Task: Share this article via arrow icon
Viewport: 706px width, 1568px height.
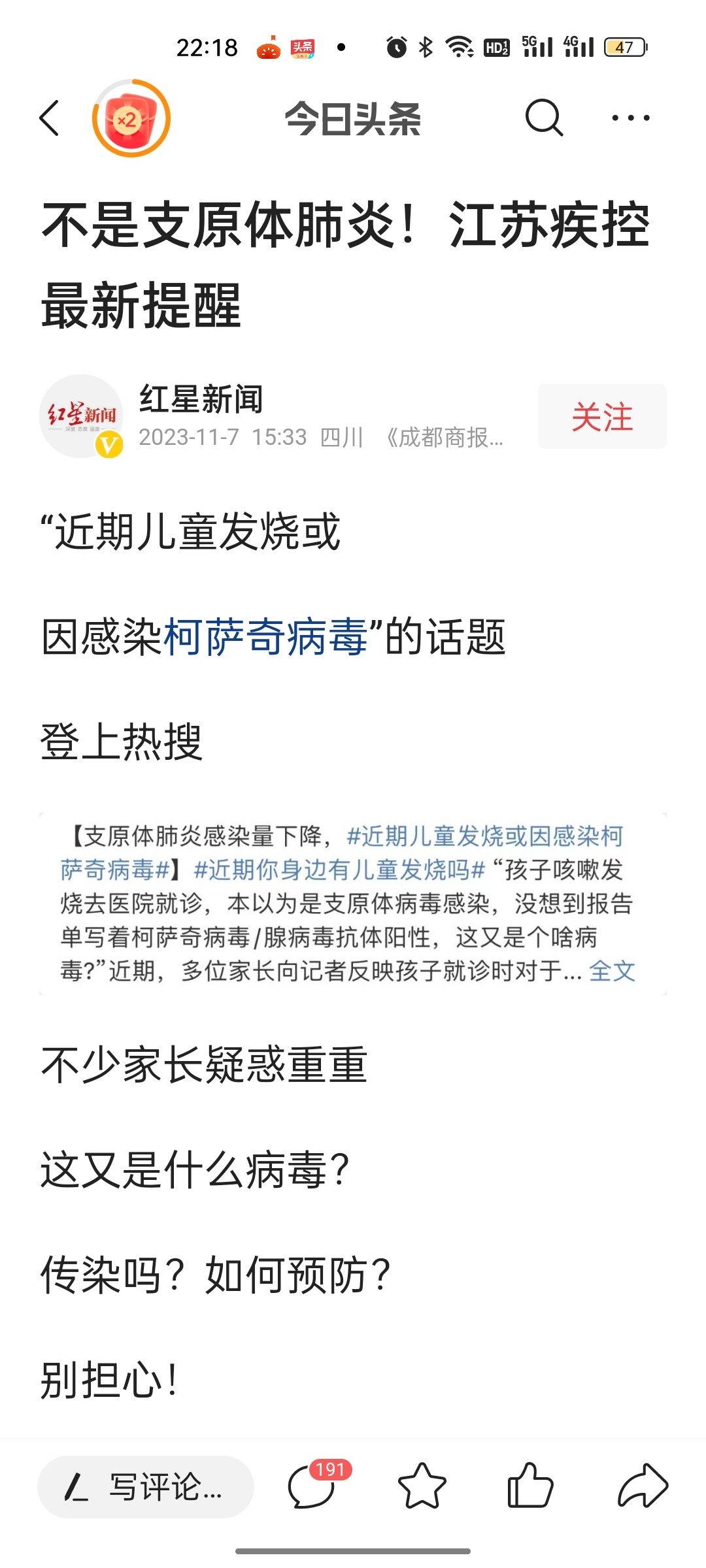Action: click(642, 1486)
